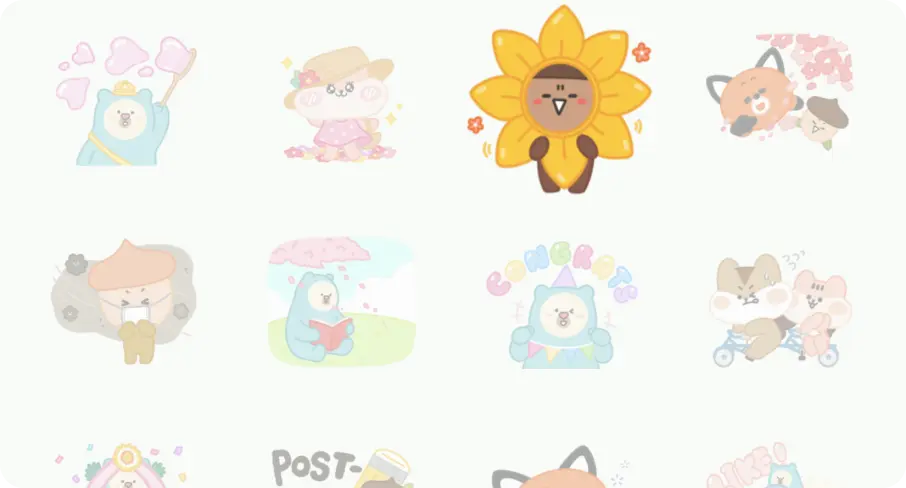The height and width of the screenshot is (488, 906).
Task: Select the masked mushroom character sticker
Action: [124, 299]
